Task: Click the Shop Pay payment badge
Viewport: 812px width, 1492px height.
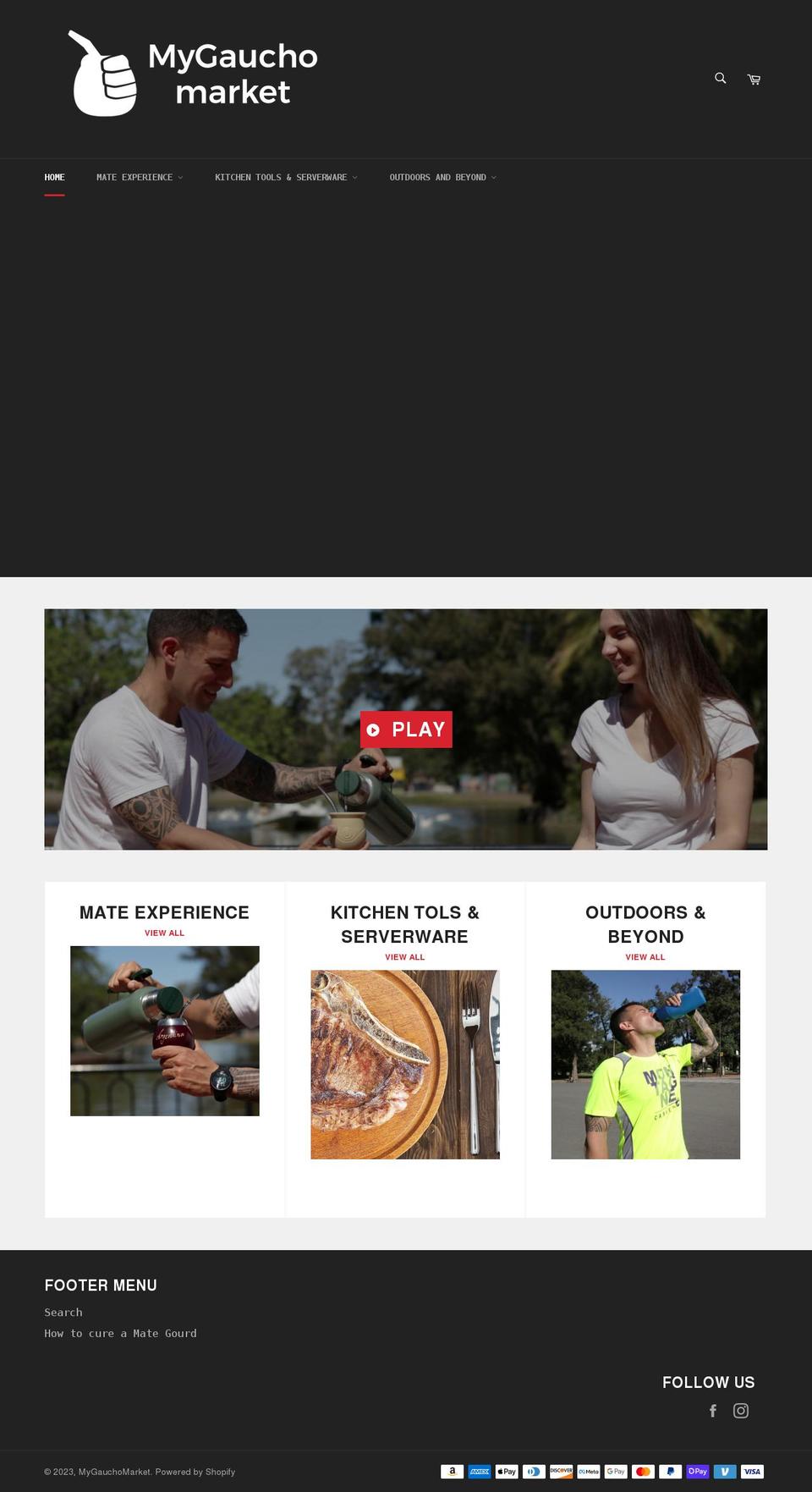Action: coord(697,1472)
